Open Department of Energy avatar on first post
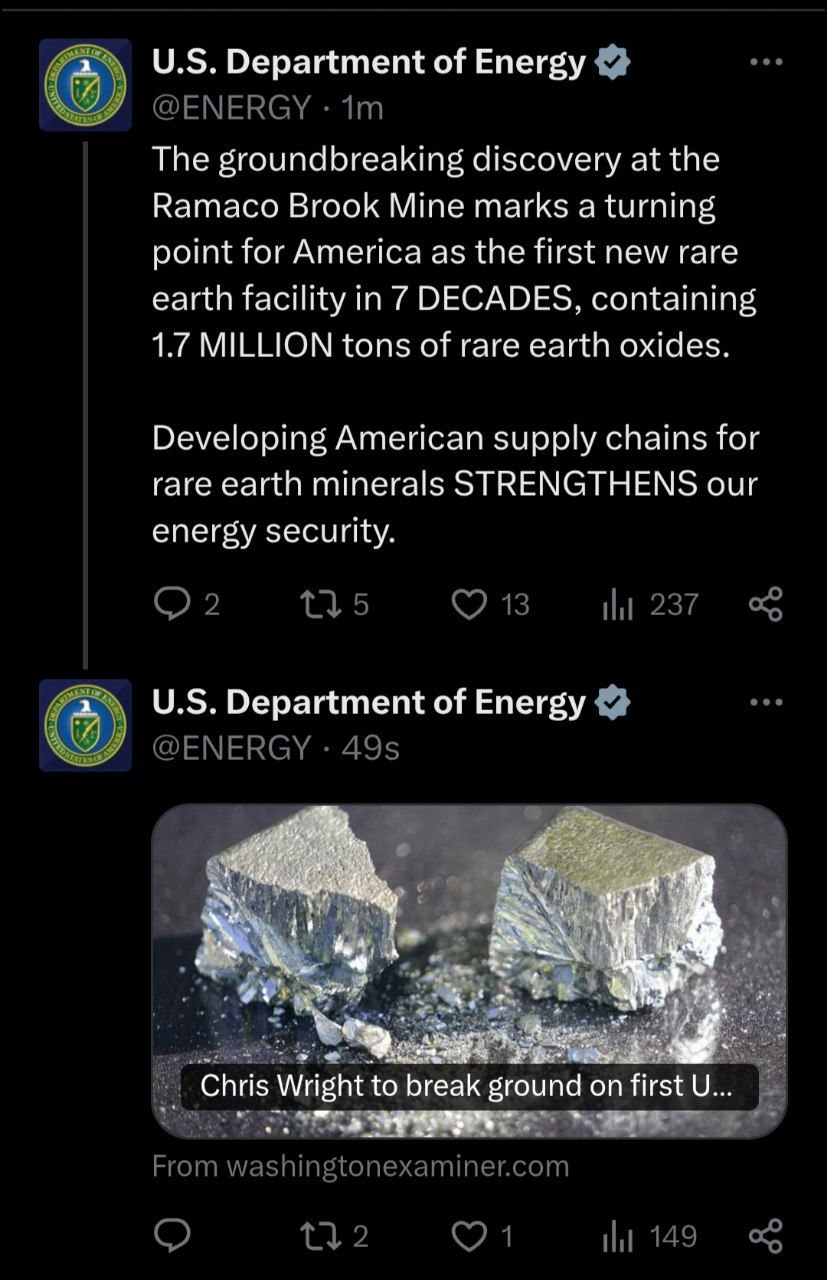The width and height of the screenshot is (827, 1280). [x=85, y=85]
